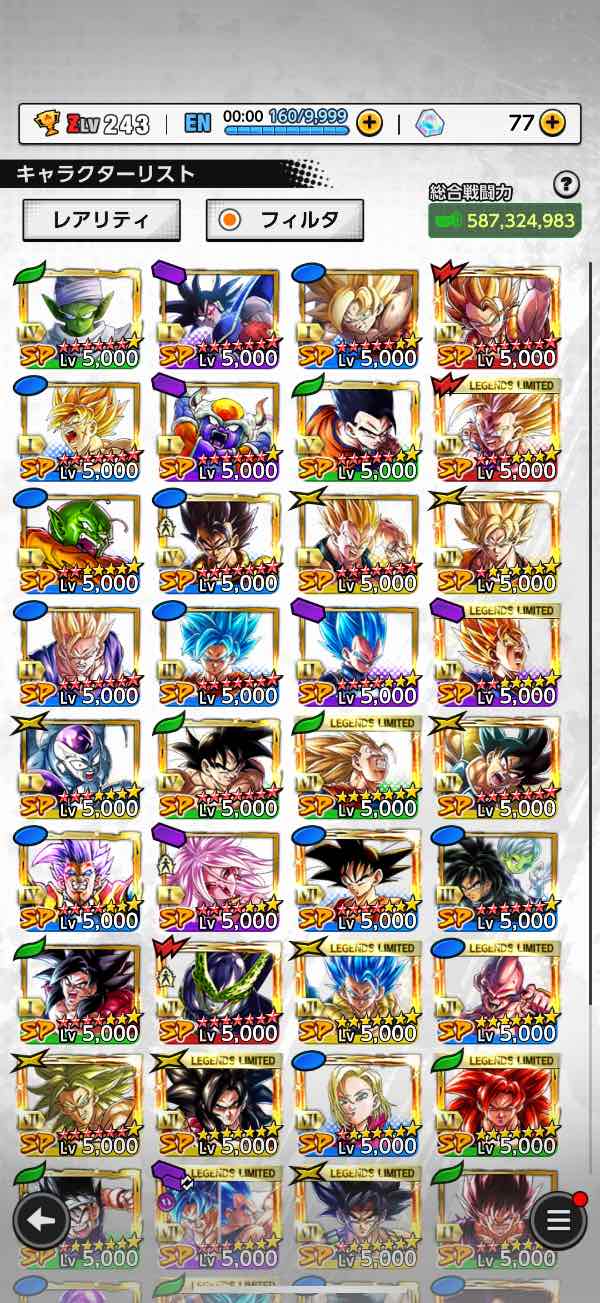The width and height of the screenshot is (600, 1303).
Task: Tap the レアリティ sort button
Action: 101,220
